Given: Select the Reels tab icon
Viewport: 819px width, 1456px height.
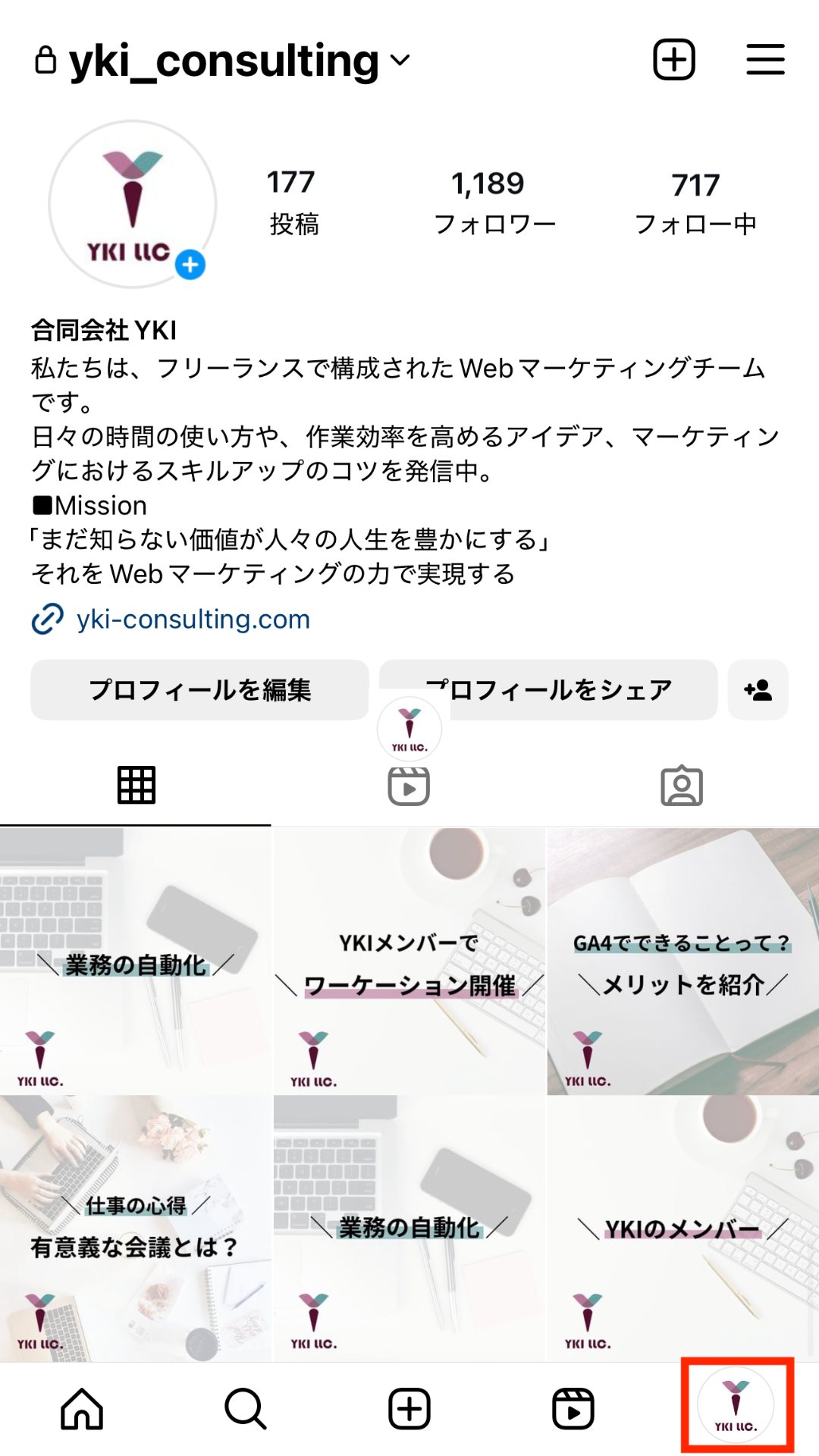Looking at the screenshot, I should pyautogui.click(x=408, y=786).
